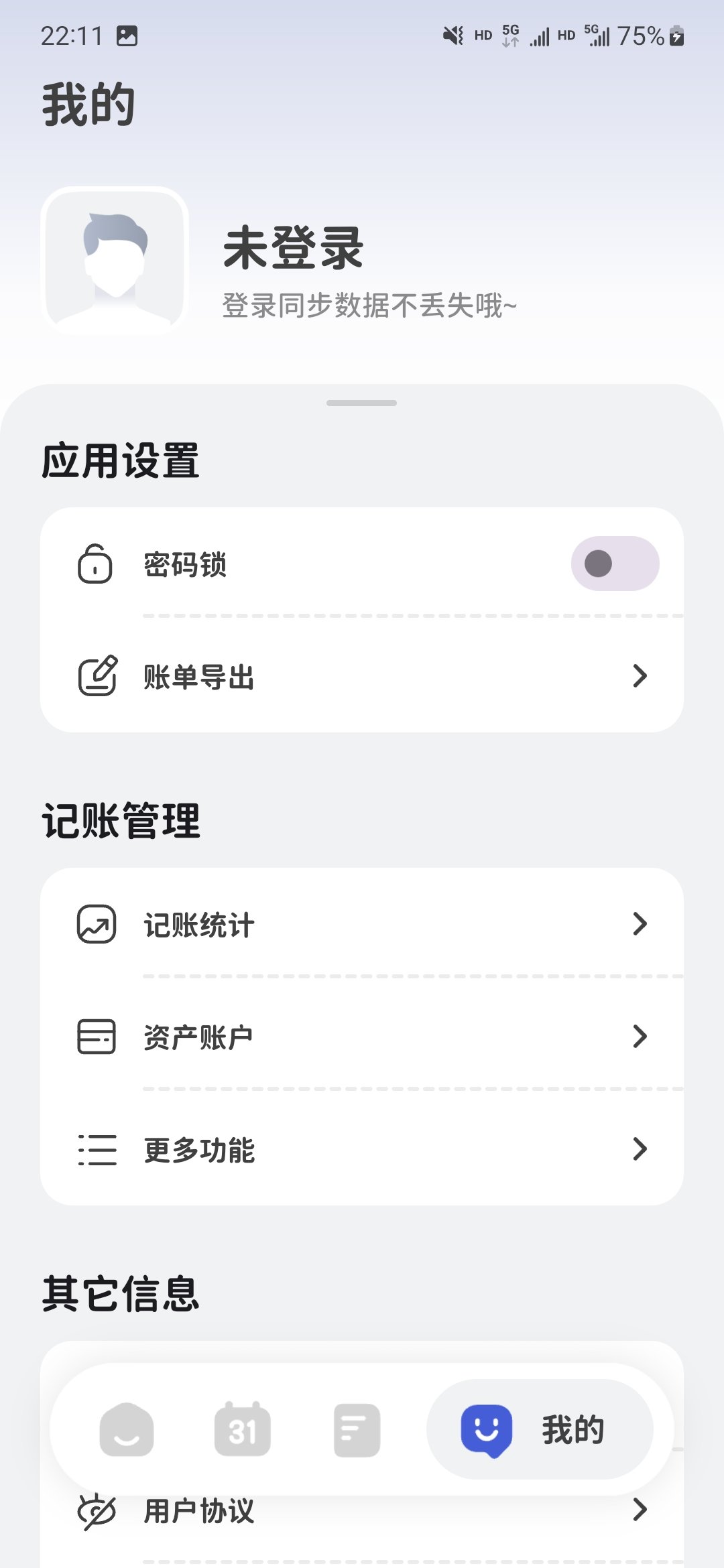Tap the 记账统计 statistics arrow icon
This screenshot has width=724, height=1568.
pyautogui.click(x=640, y=925)
